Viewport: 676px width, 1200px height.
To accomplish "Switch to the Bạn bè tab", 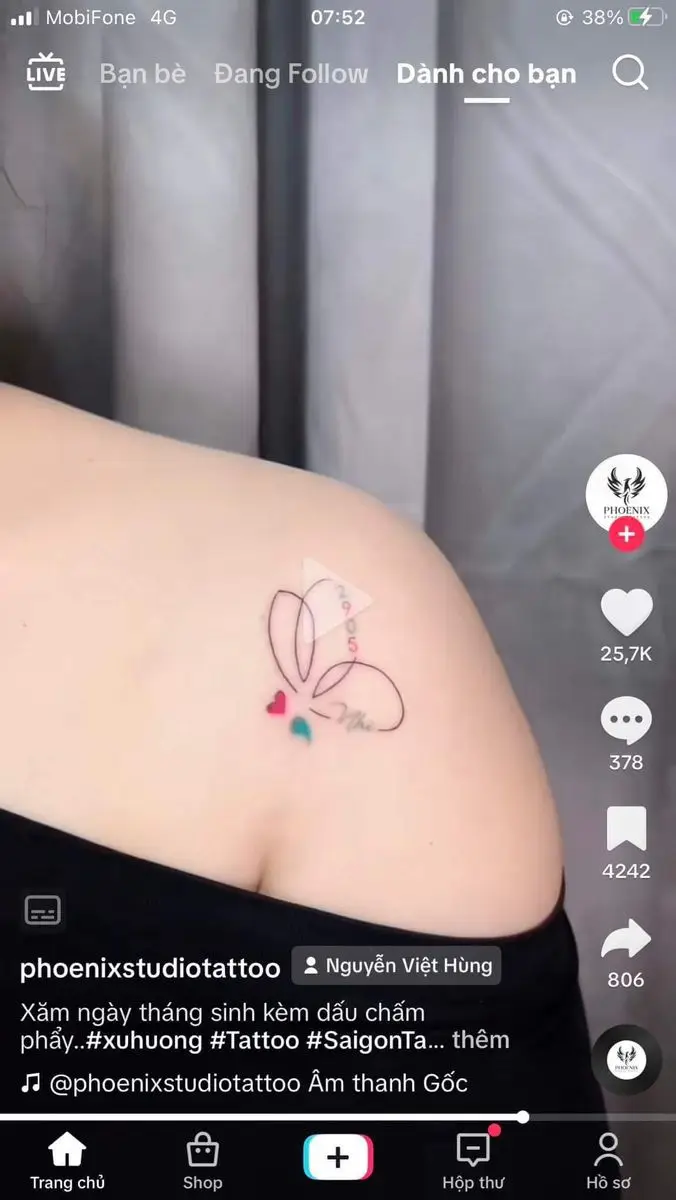I will tap(142, 74).
